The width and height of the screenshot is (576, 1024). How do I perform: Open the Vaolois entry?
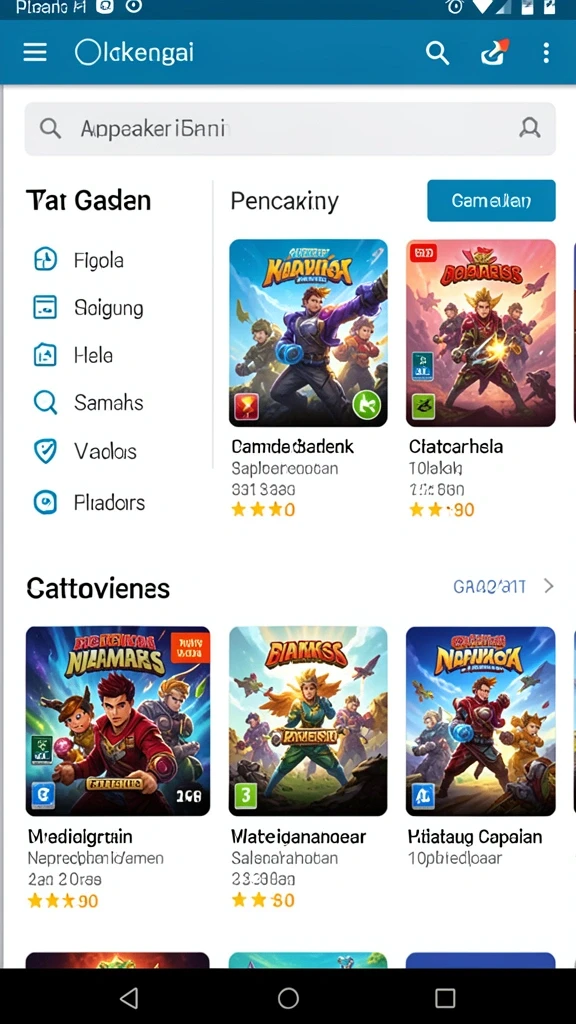(85, 451)
